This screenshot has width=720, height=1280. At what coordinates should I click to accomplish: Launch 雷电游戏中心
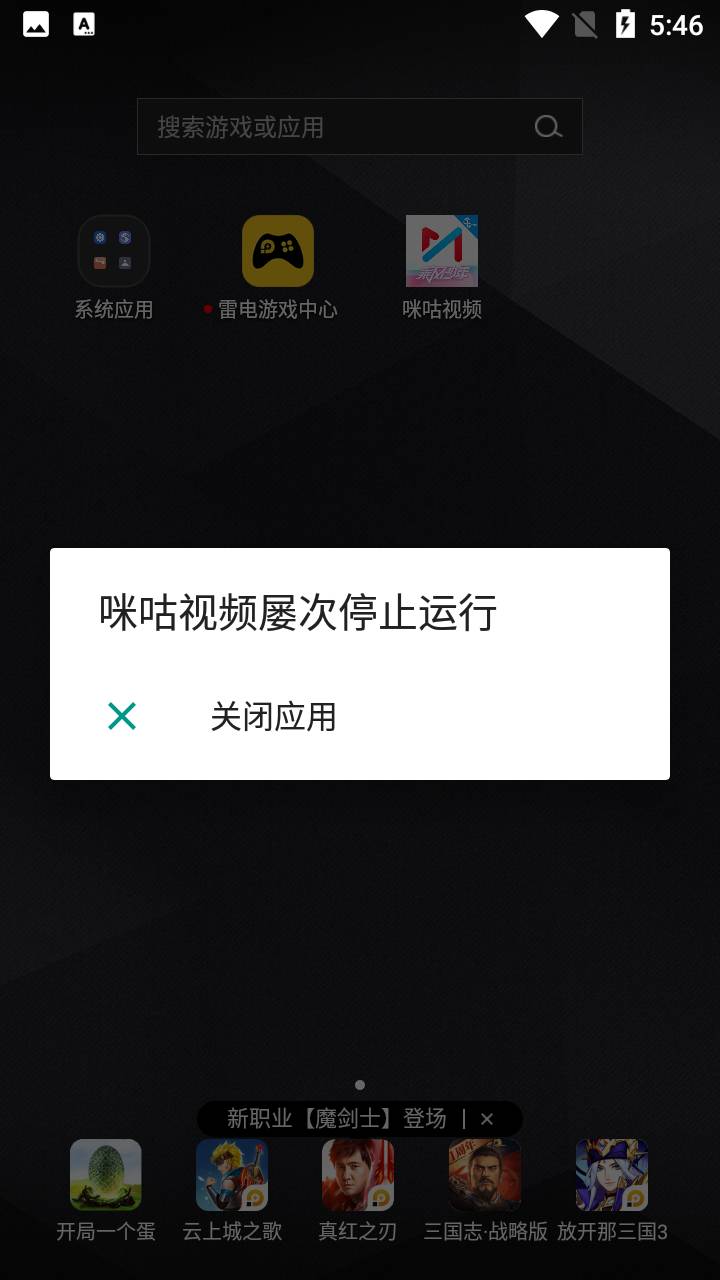[278, 252]
